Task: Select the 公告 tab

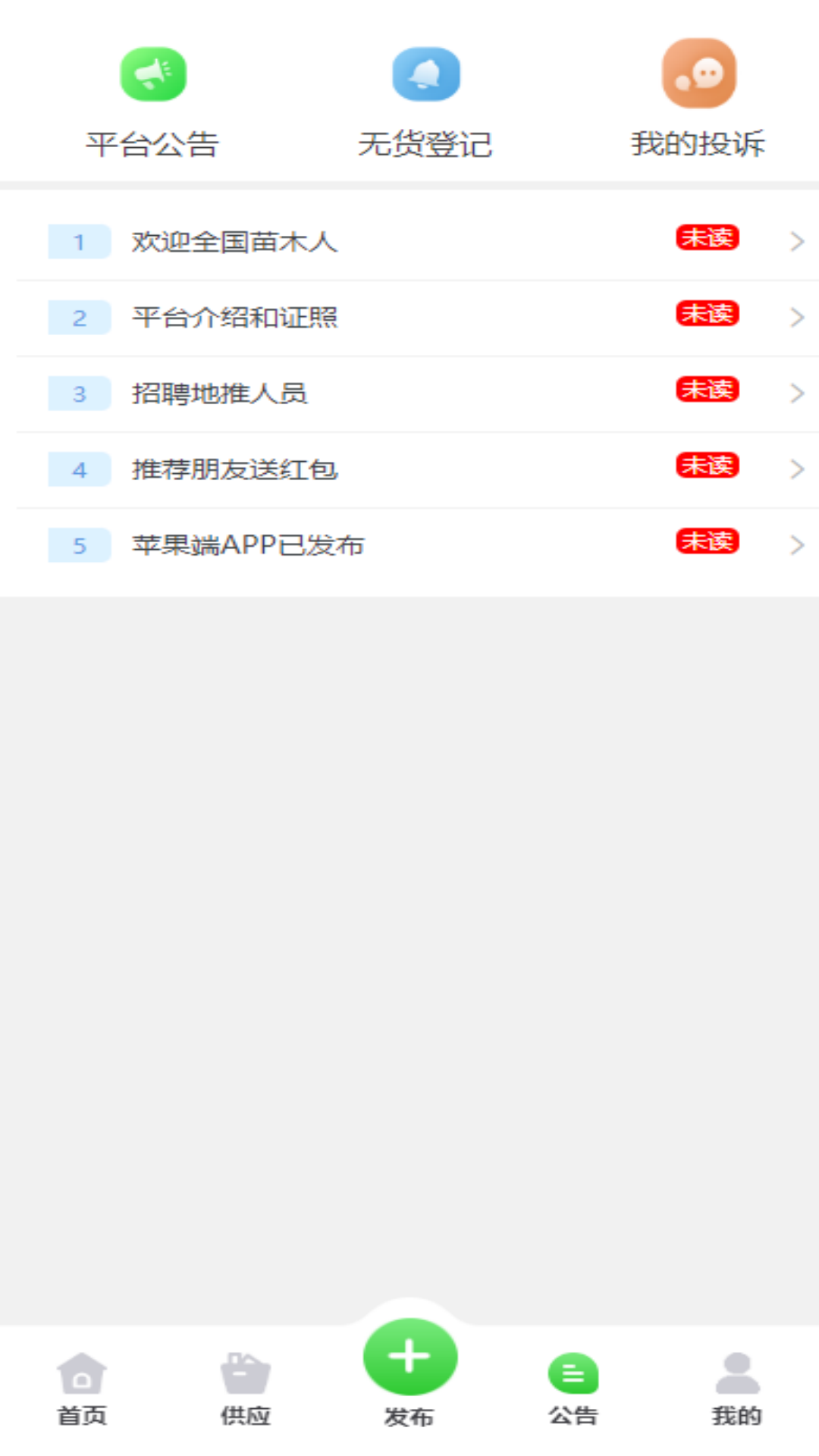Action: click(x=573, y=1389)
